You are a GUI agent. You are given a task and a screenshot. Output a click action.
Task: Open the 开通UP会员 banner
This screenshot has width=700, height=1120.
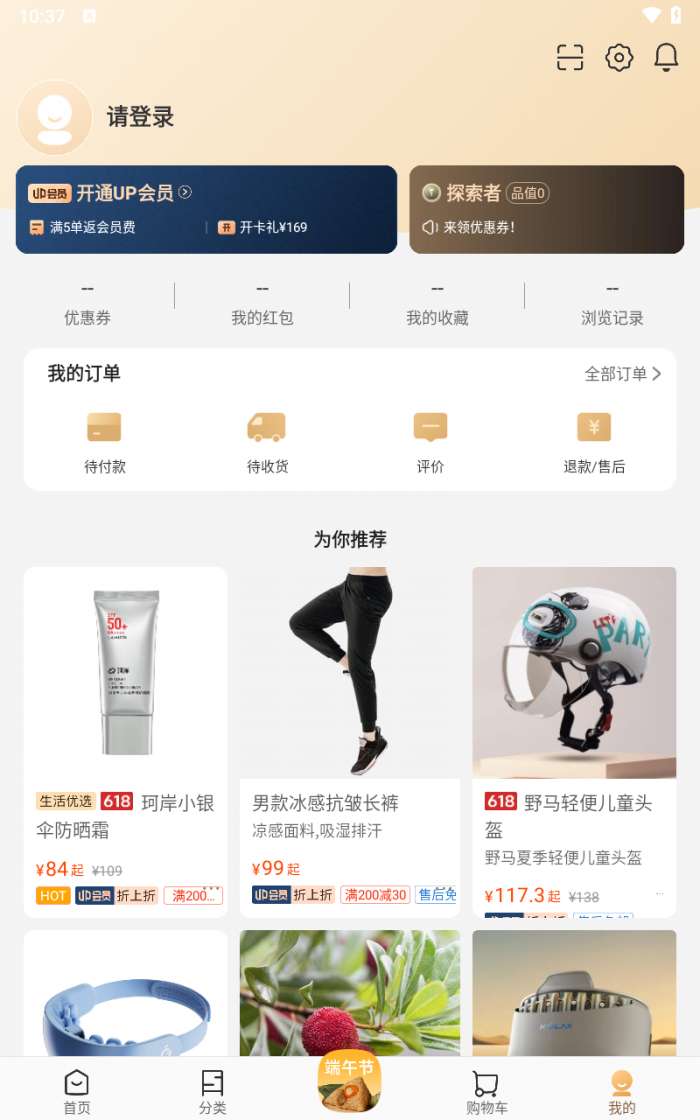tap(206, 209)
